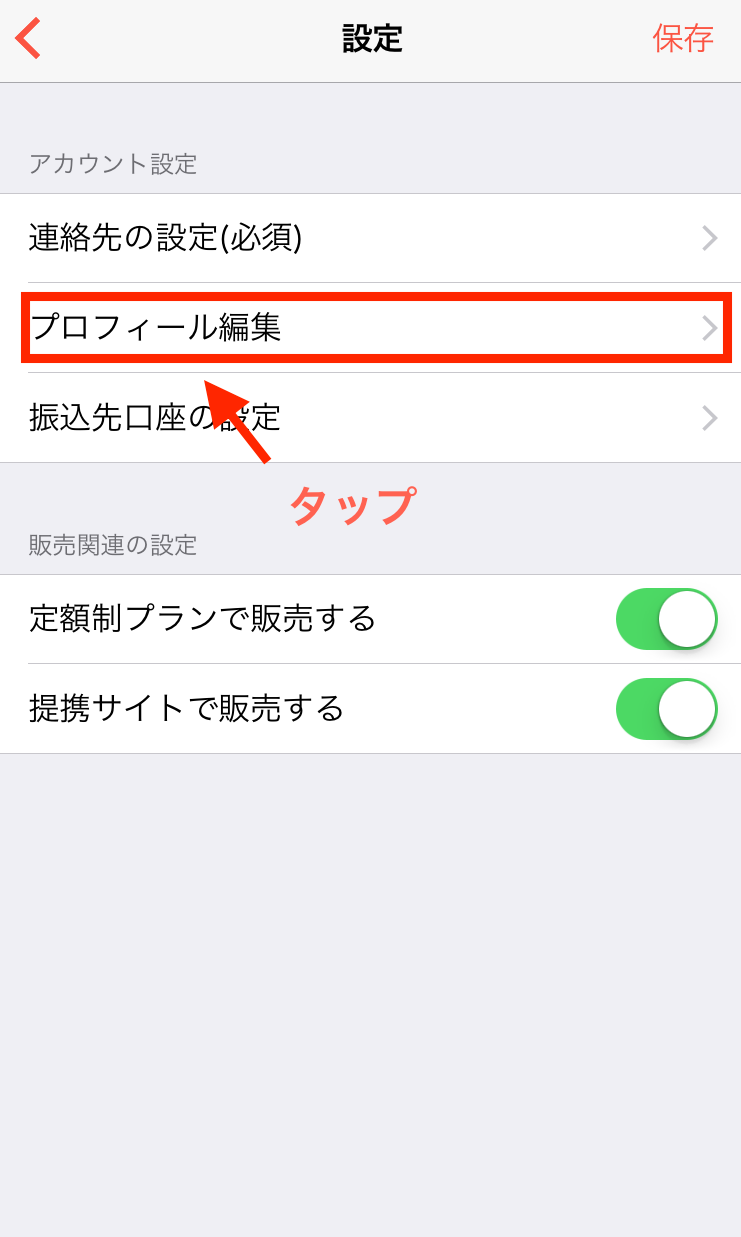Open プロフィール編集
The height and width of the screenshot is (1237, 741).
(370, 328)
